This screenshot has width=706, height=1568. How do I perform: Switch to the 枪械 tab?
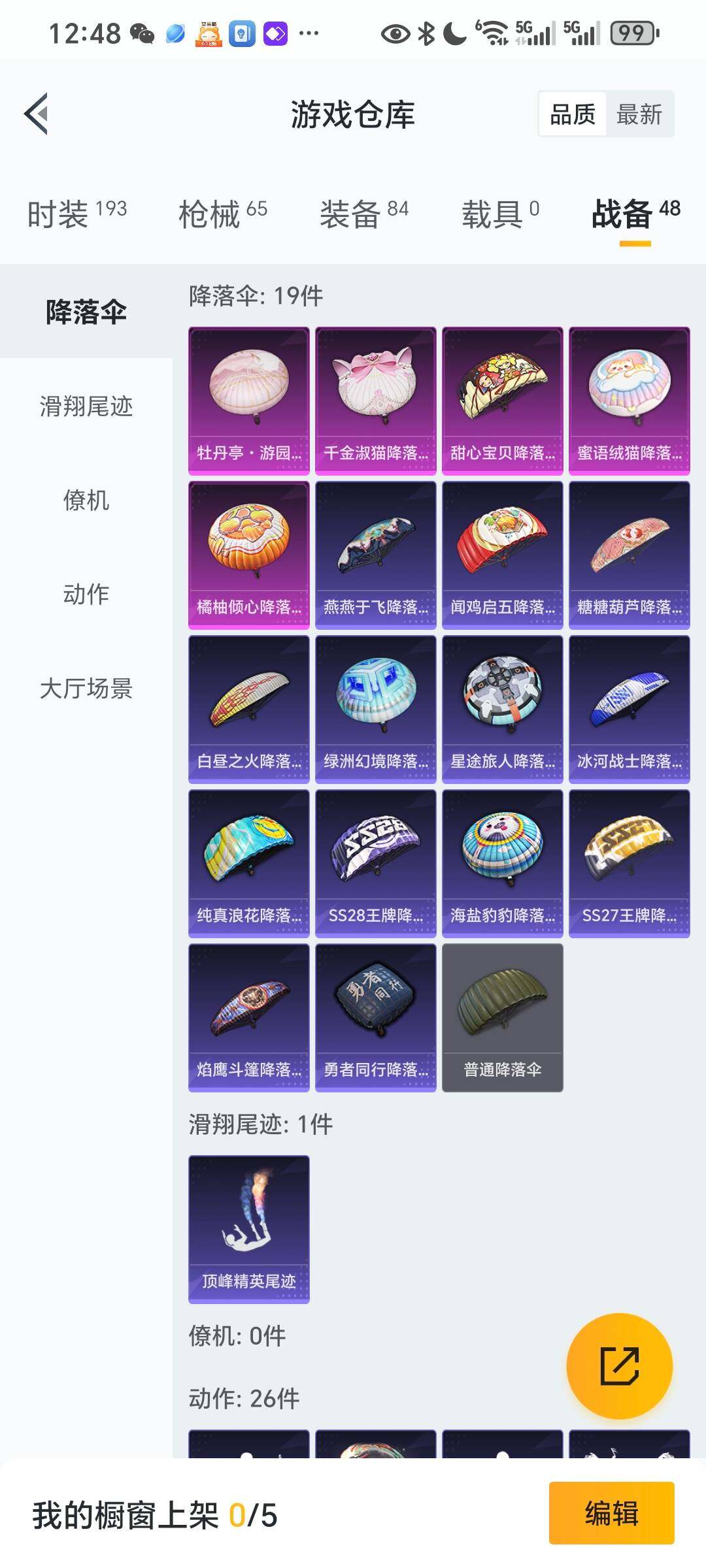point(223,214)
